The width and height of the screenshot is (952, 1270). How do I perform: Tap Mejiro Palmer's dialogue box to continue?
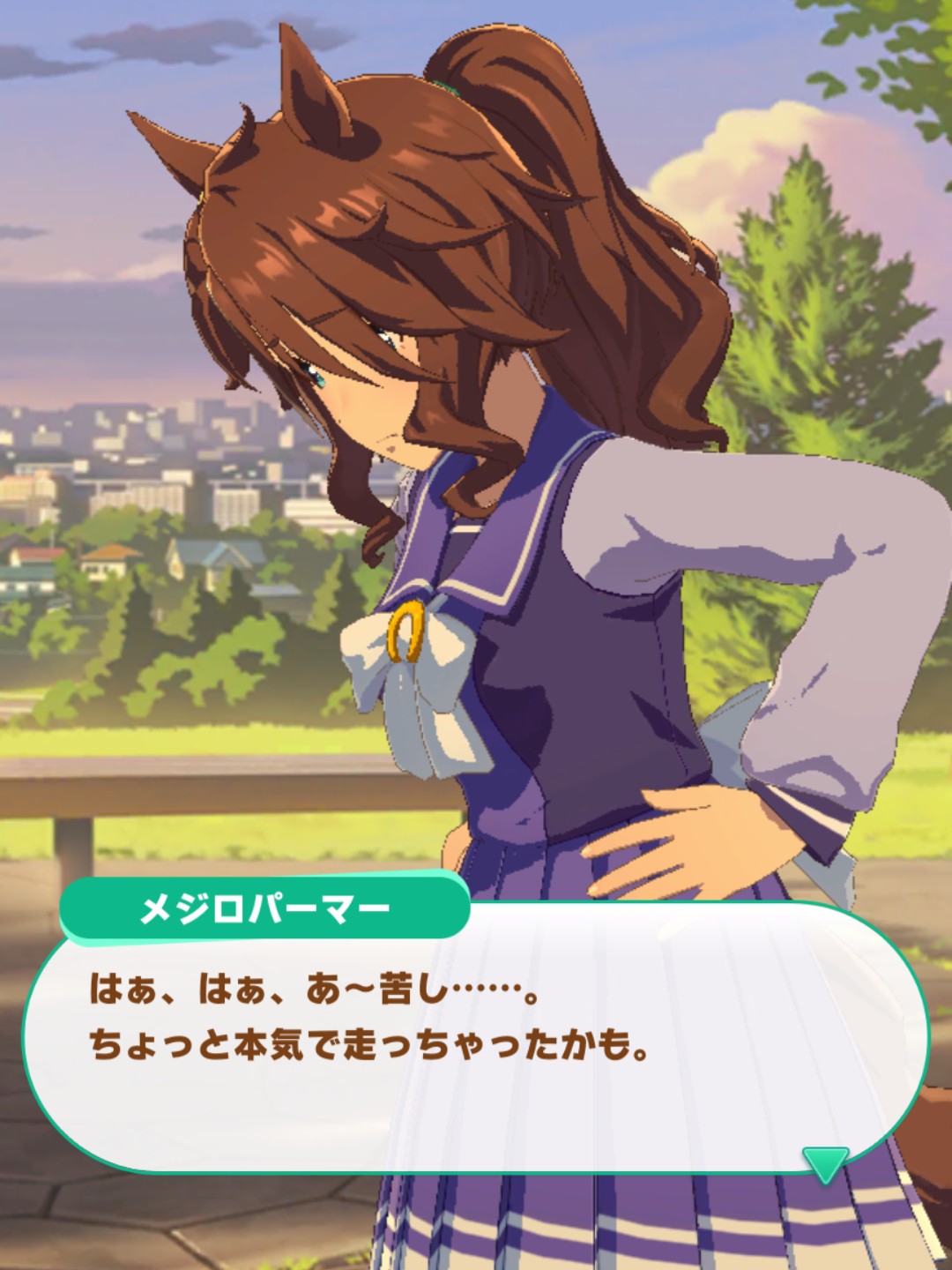click(476, 1041)
